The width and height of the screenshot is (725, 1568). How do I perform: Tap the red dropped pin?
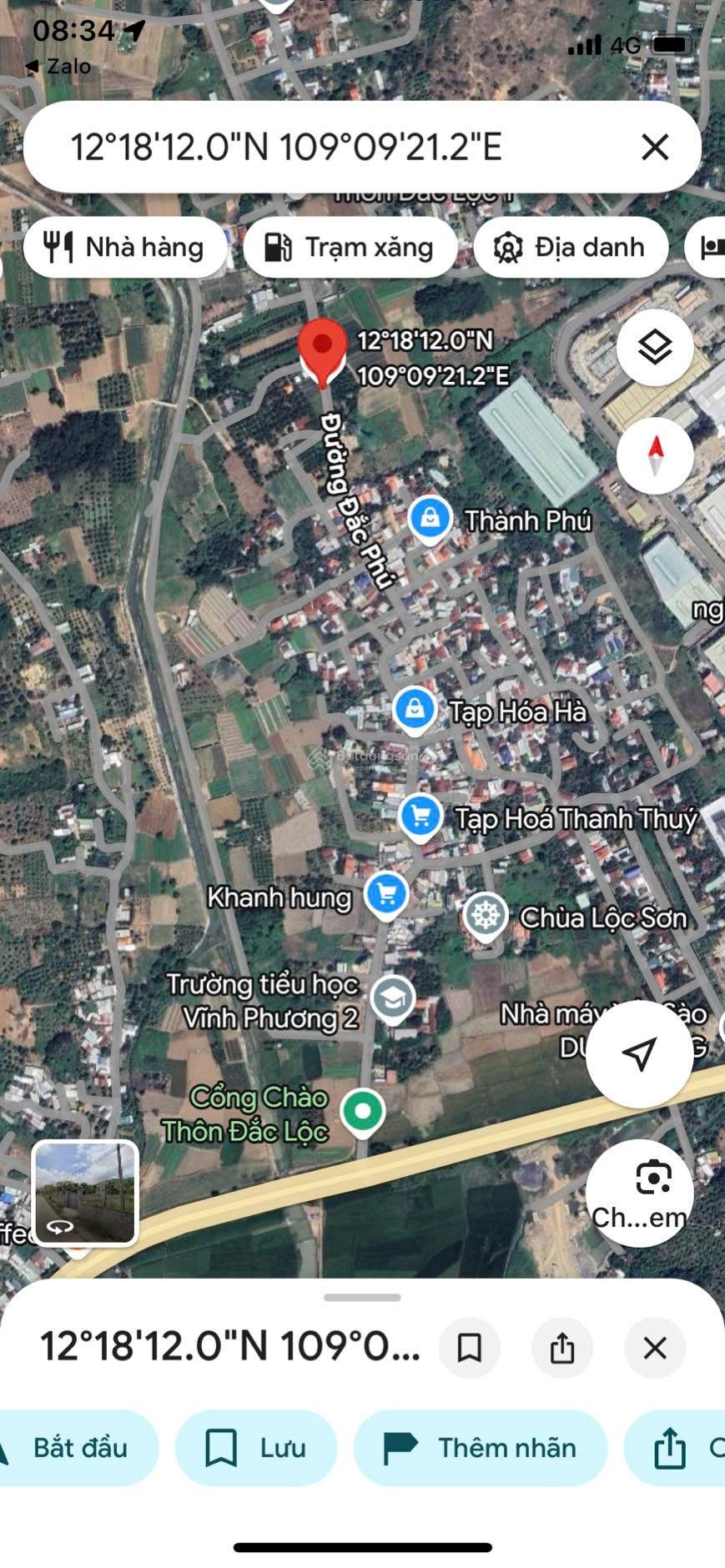[x=322, y=350]
